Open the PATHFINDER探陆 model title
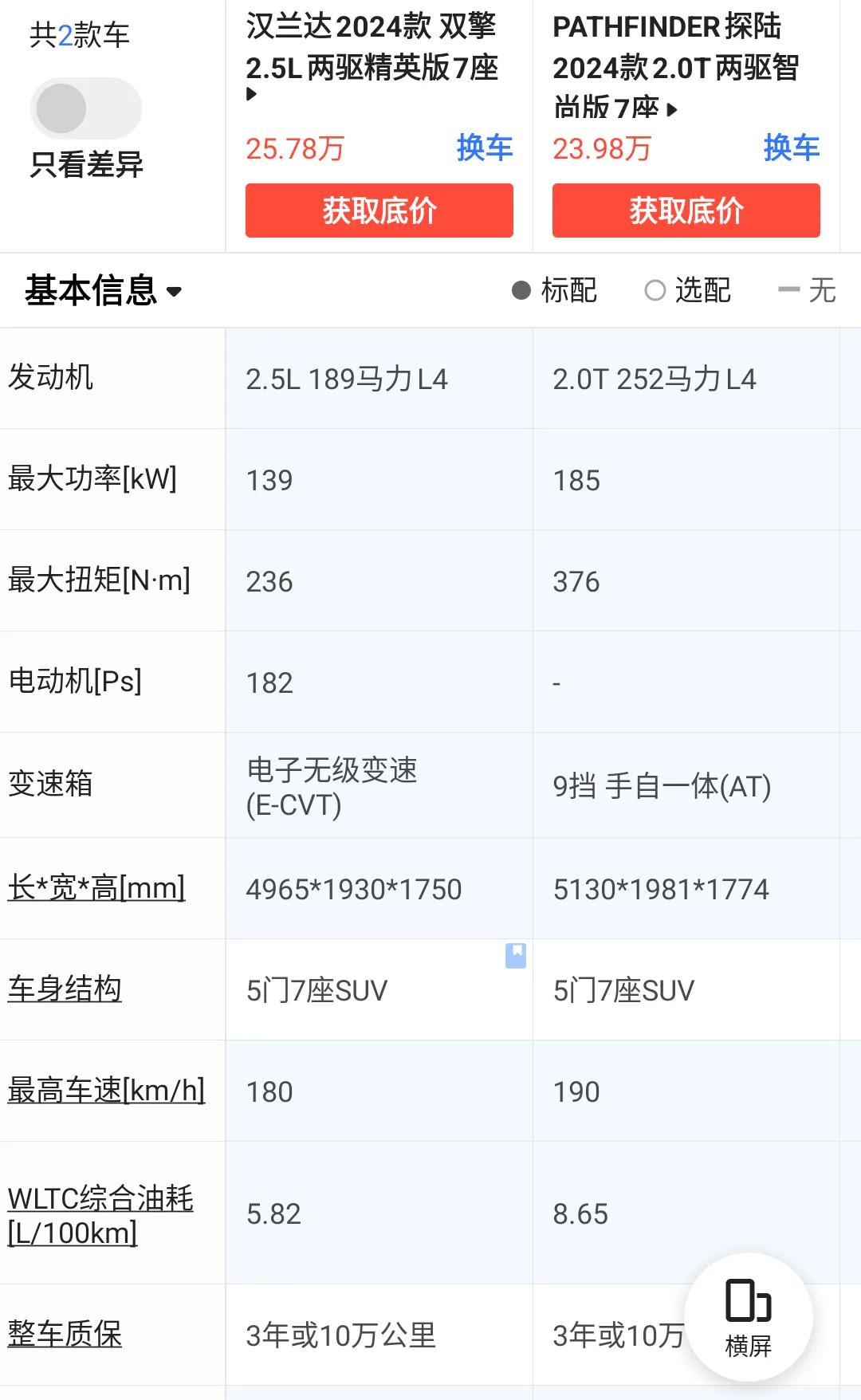This screenshot has width=861, height=1400. pyautogui.click(x=676, y=65)
